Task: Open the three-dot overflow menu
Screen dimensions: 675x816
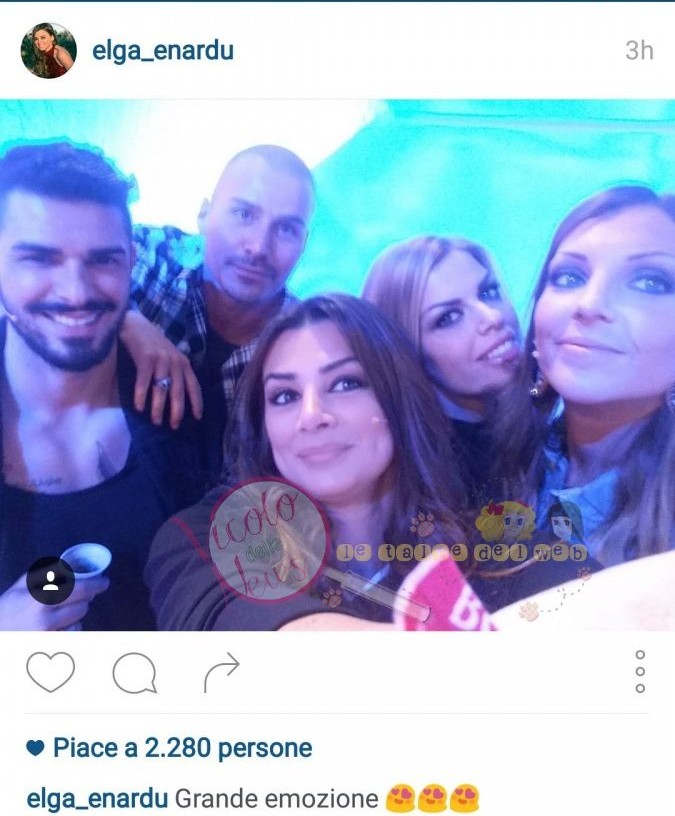Action: click(640, 672)
